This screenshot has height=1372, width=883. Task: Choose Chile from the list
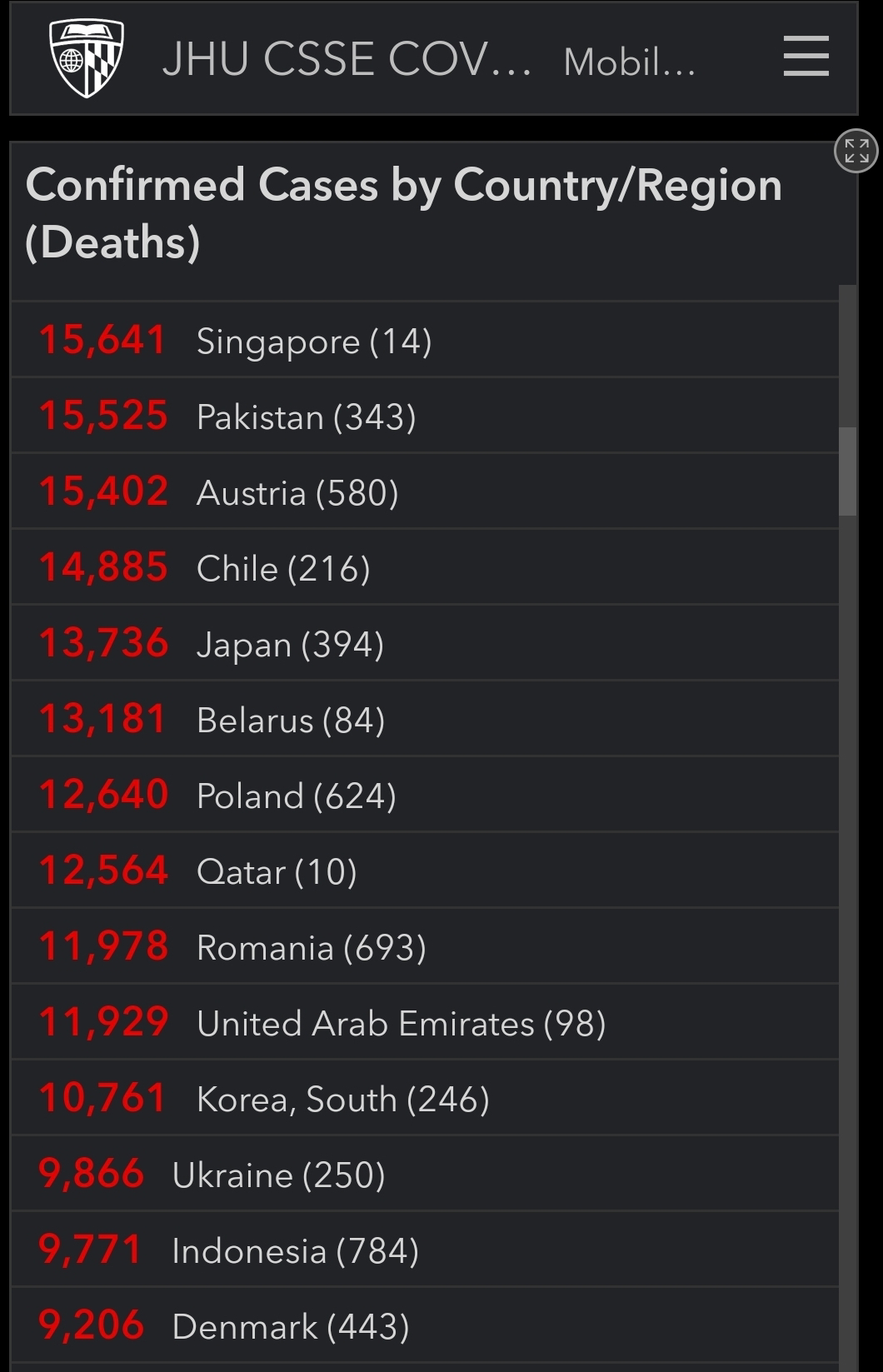tap(425, 567)
